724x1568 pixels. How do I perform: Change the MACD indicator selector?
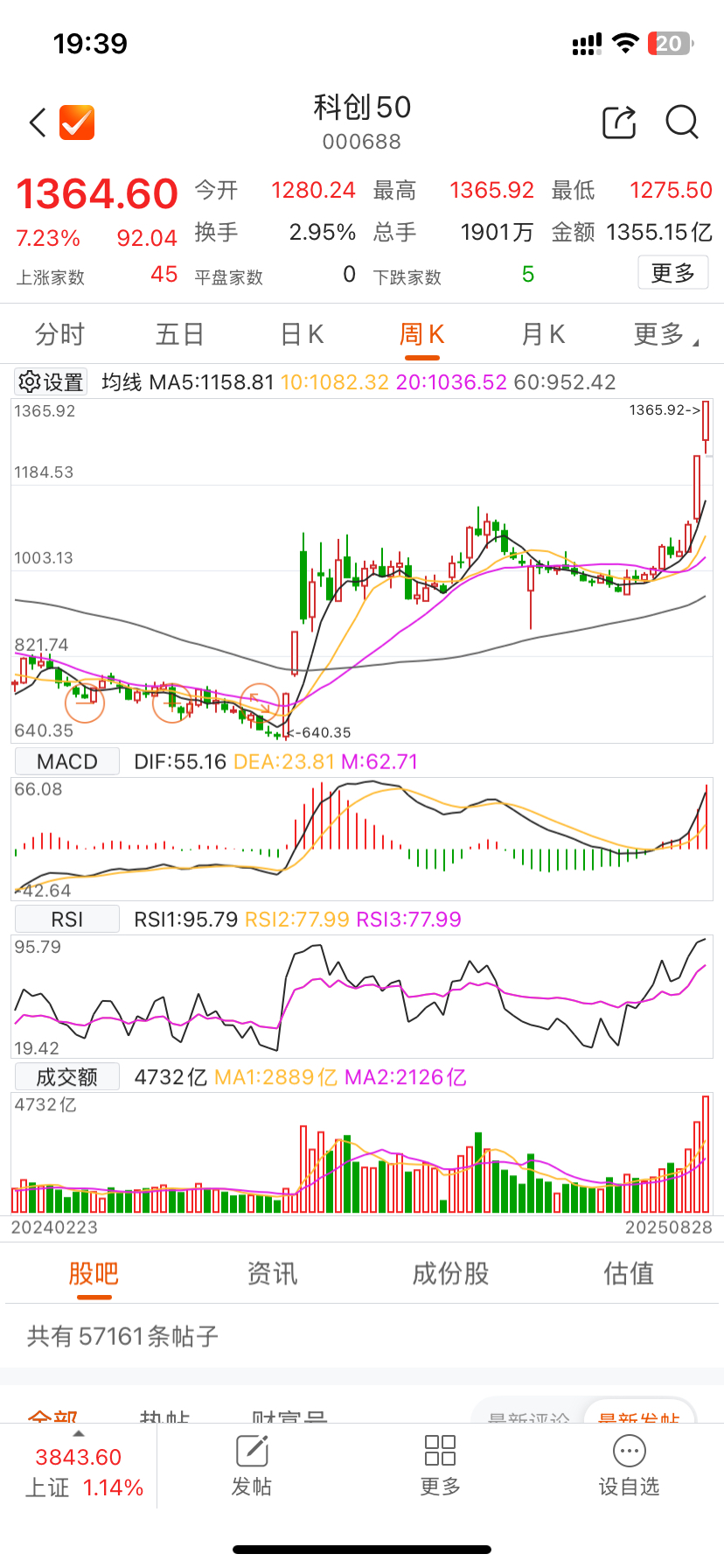66,762
